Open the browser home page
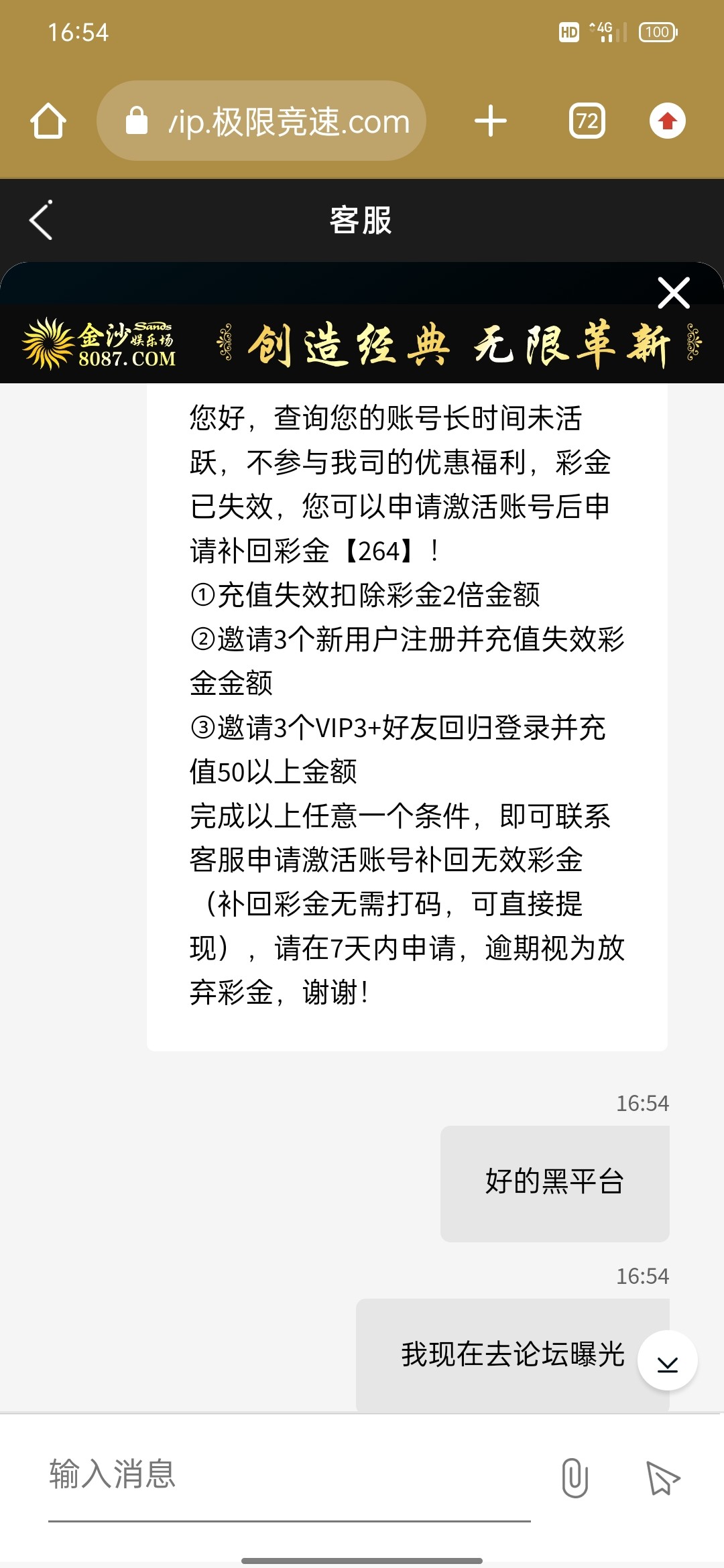 pos(48,121)
